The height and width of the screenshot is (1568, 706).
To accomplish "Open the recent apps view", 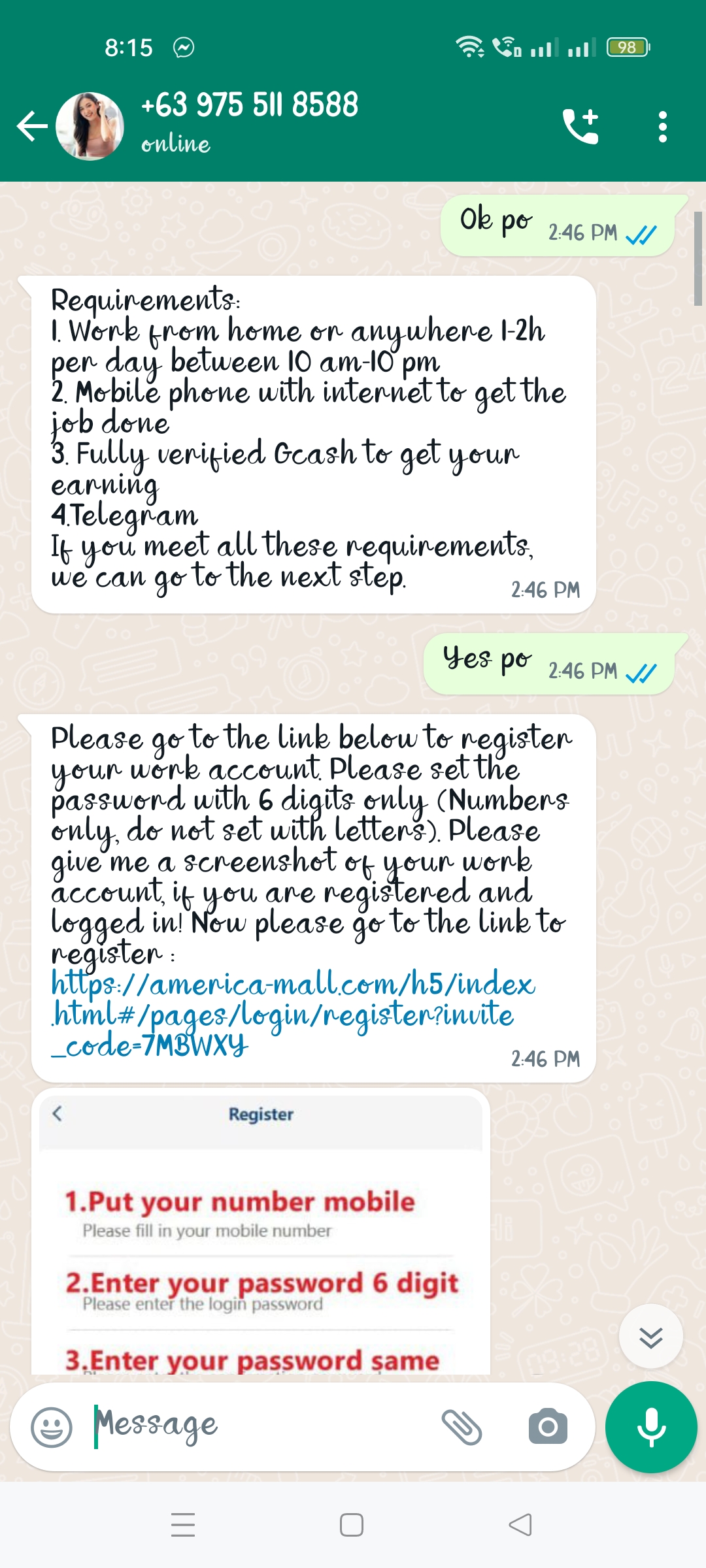I will click(183, 1525).
